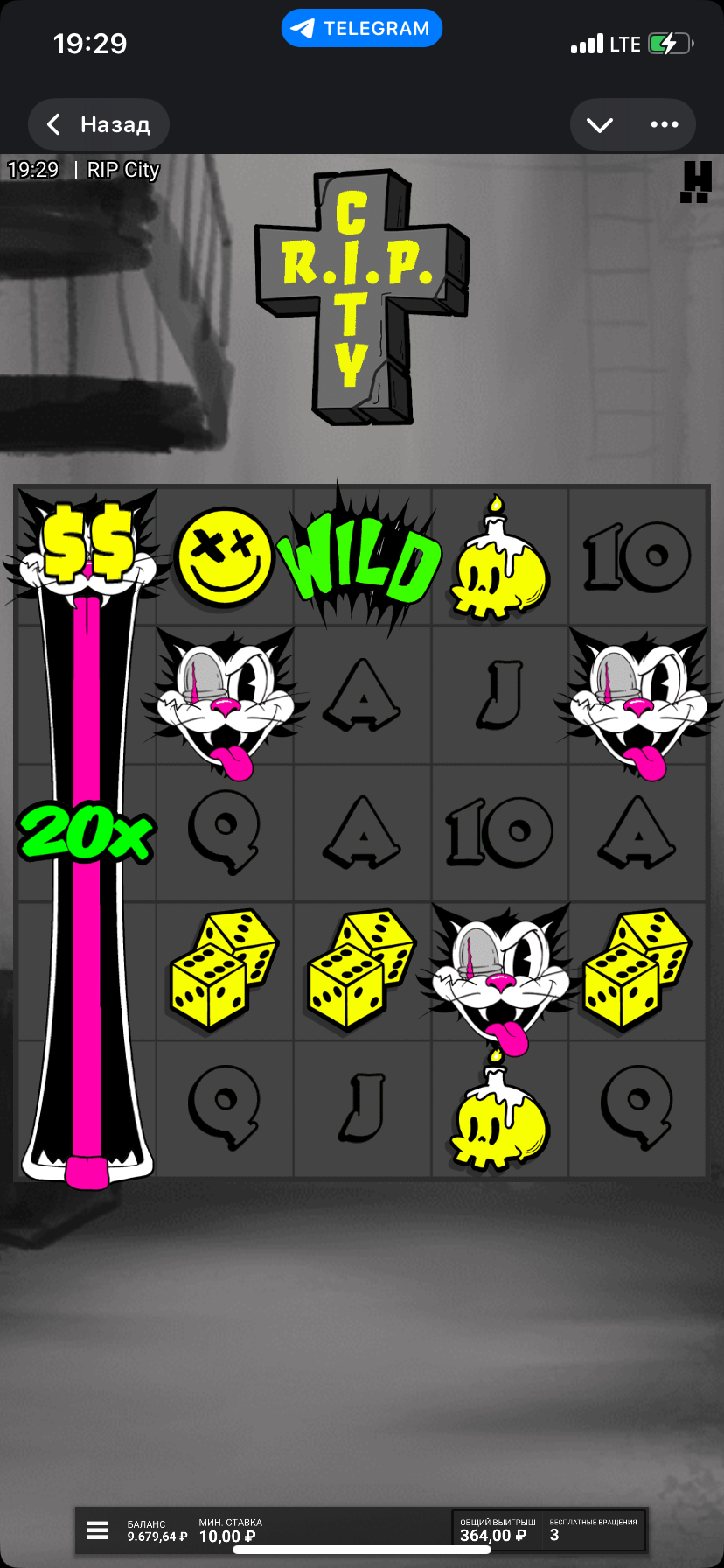Open the three-dot overflow menu
This screenshot has height=1568, width=724.
click(x=665, y=125)
